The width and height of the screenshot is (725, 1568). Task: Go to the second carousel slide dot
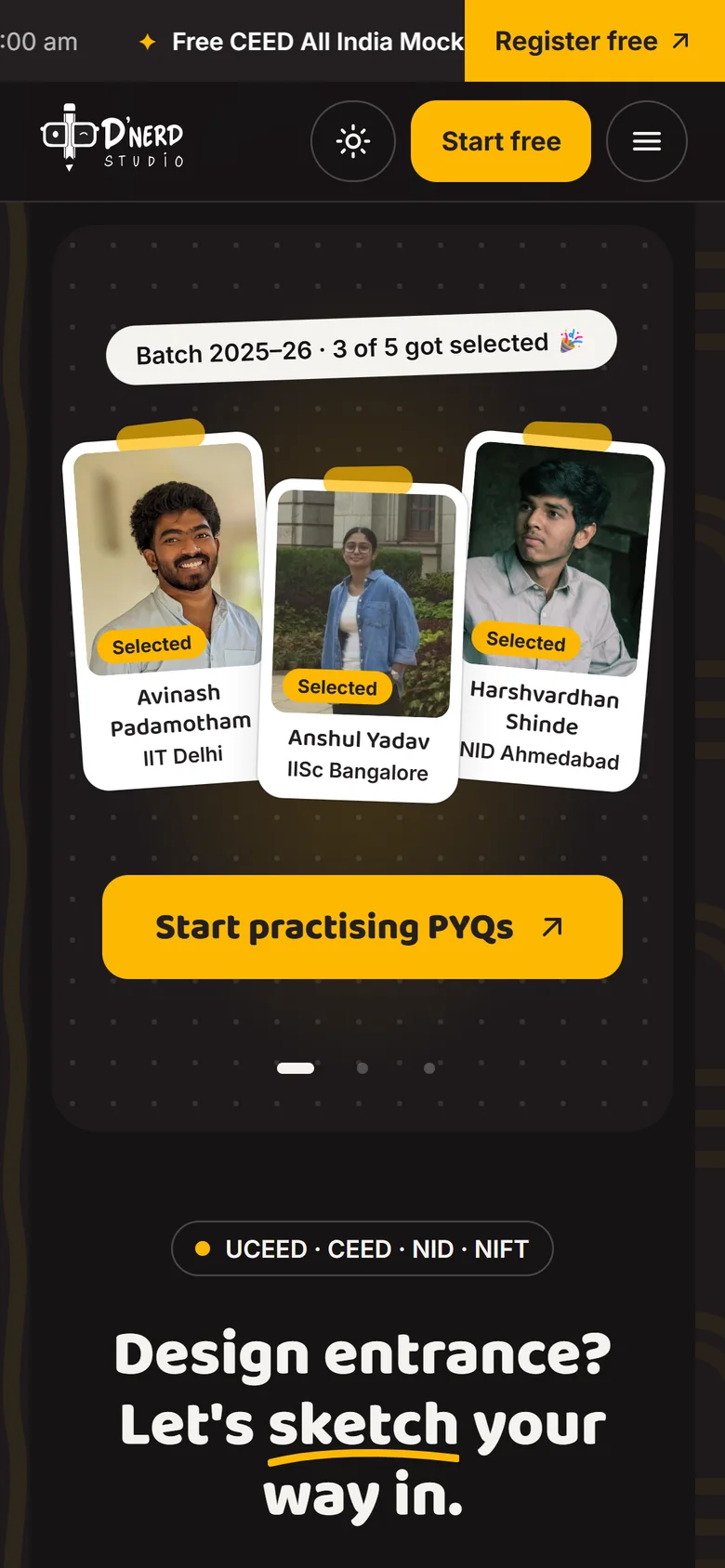pyautogui.click(x=362, y=1068)
